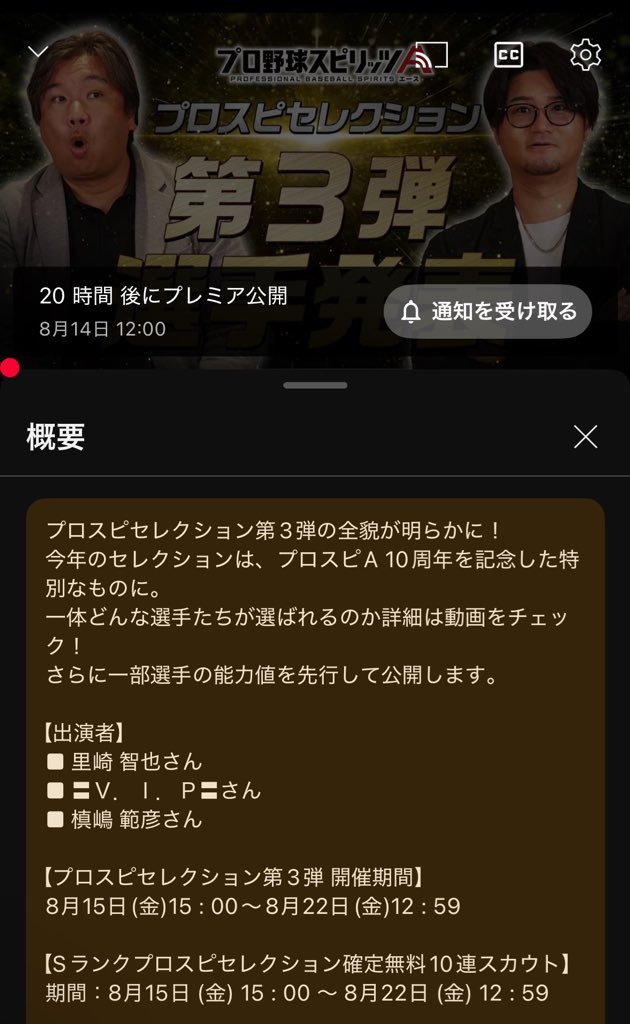This screenshot has height=1024, width=630.
Task: Open video settings gear
Action: coord(585,54)
